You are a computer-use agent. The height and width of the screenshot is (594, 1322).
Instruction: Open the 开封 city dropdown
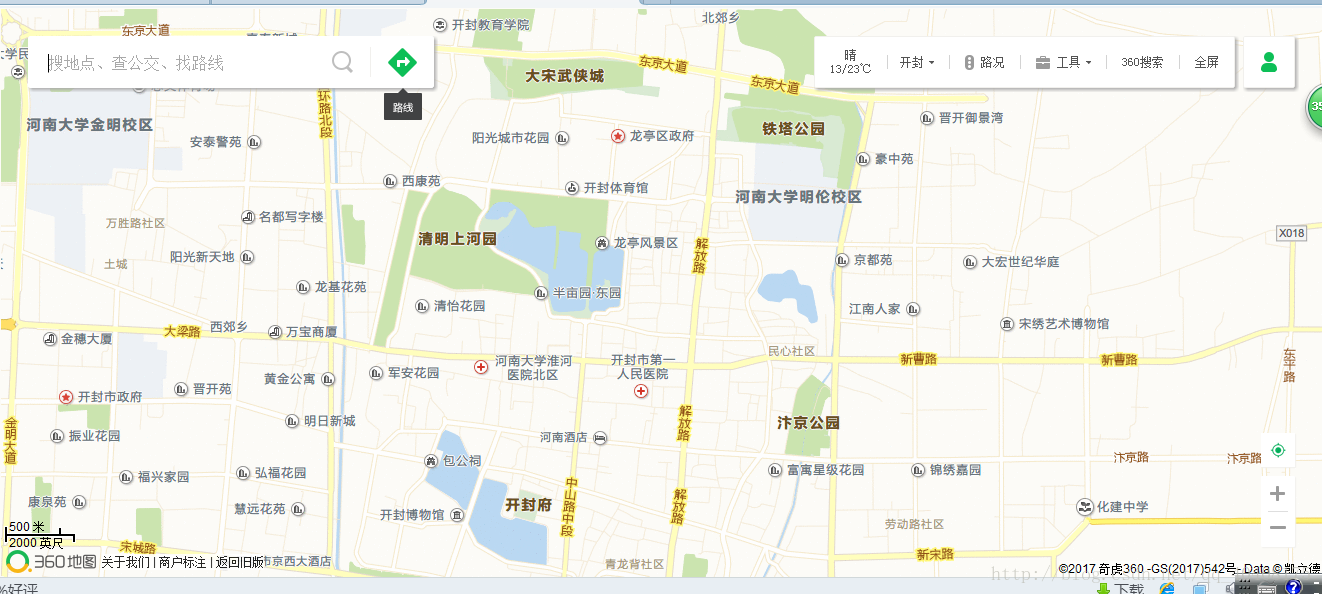tap(917, 62)
